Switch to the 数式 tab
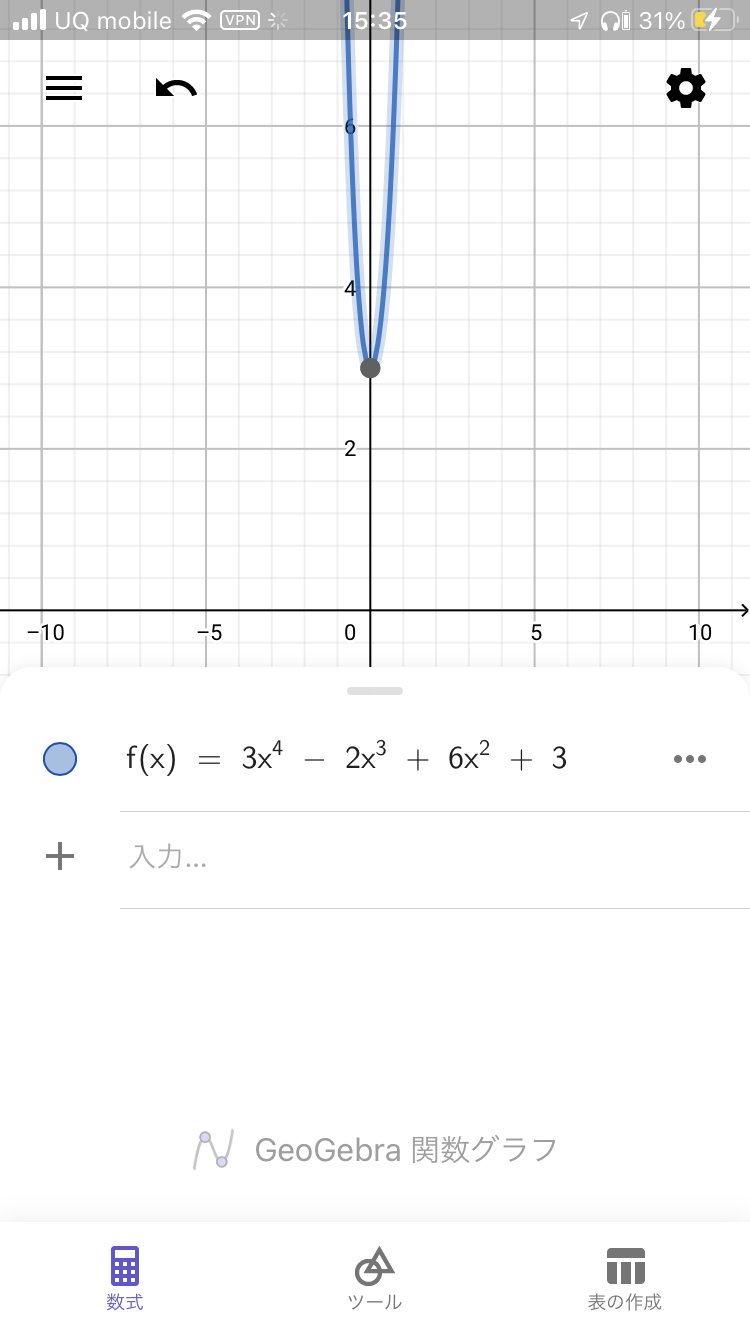Screen dimensions: 750x1334 [125, 1278]
